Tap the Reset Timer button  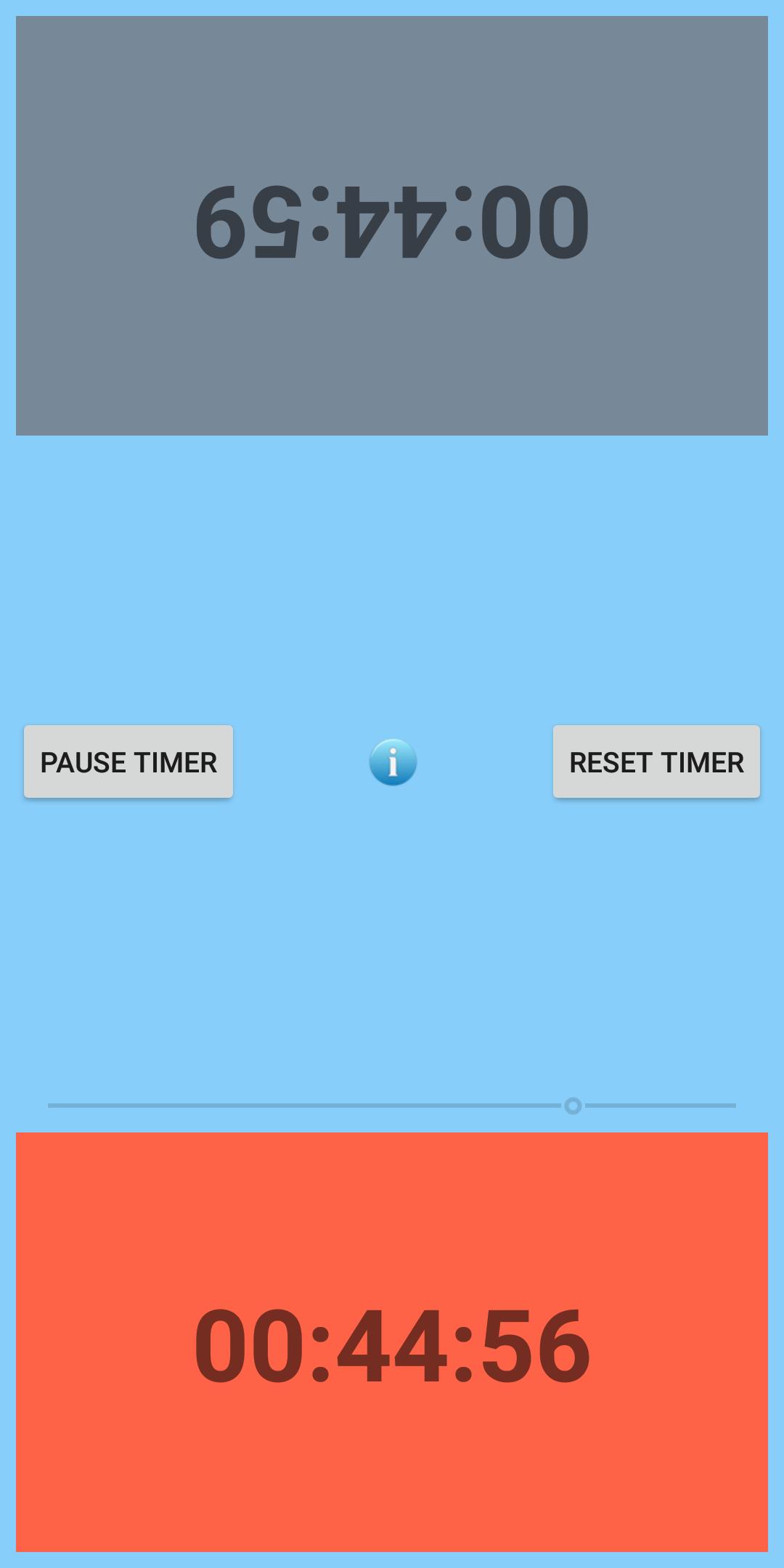click(656, 761)
